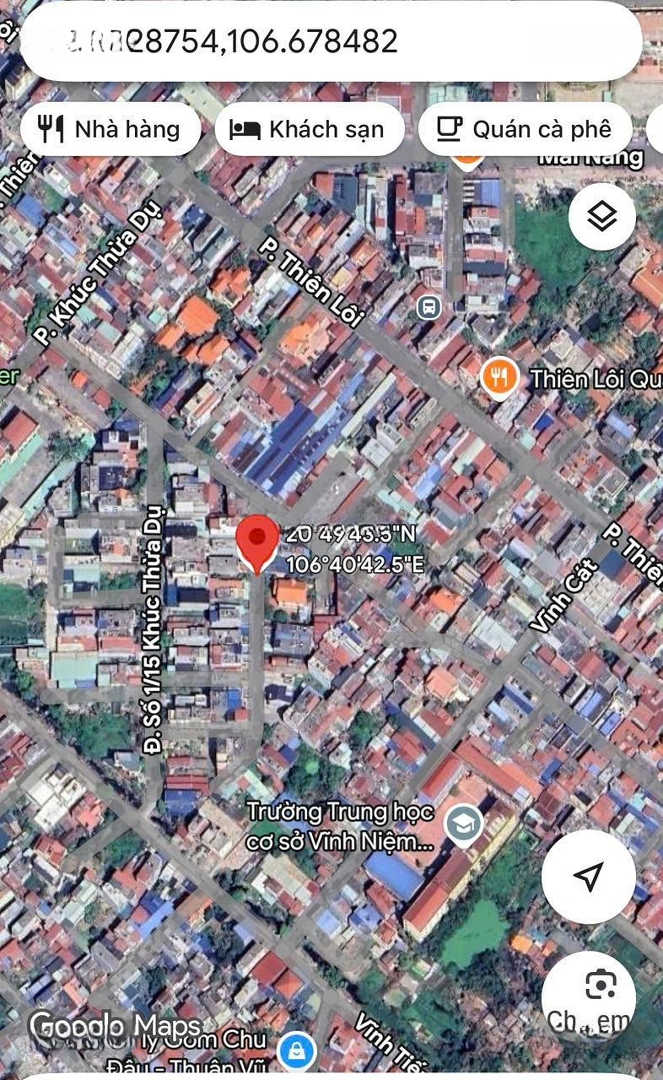Select the Khách sạn chip
This screenshot has height=1080, width=663.
tap(309, 129)
